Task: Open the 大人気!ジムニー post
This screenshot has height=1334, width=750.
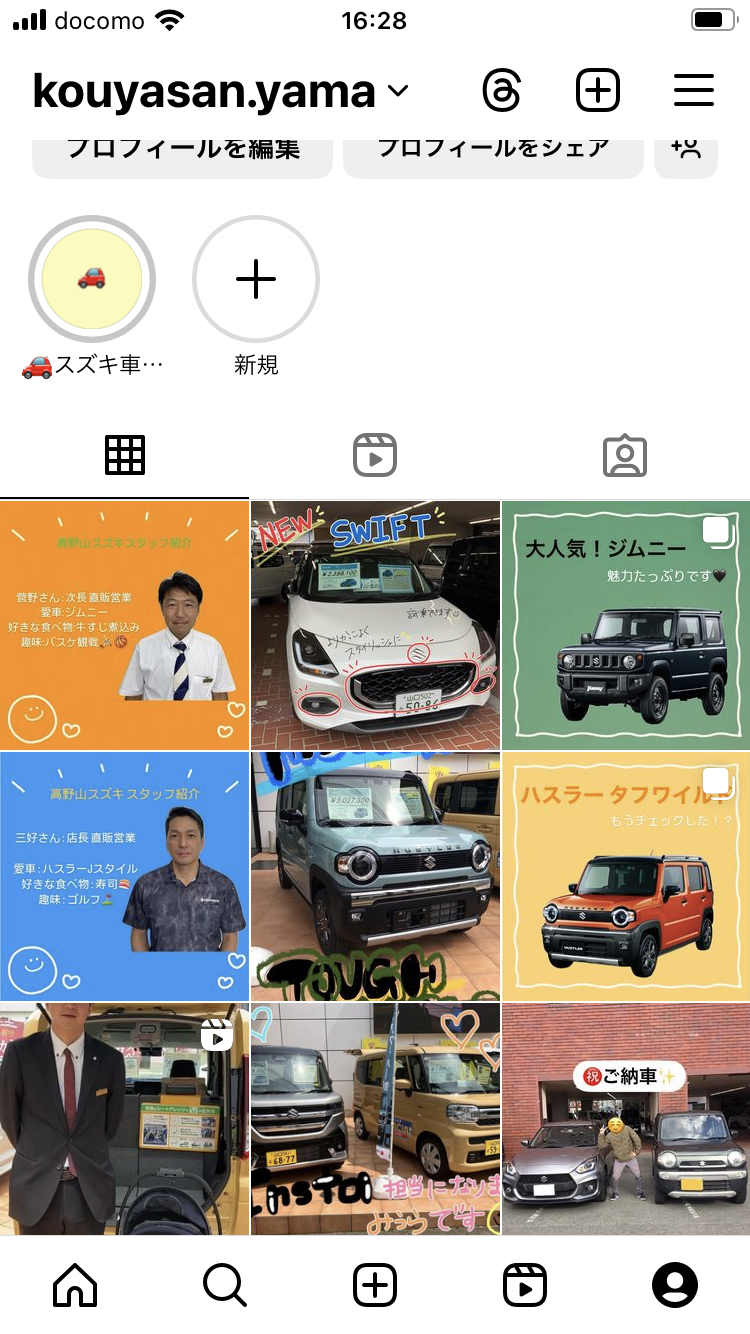Action: pos(626,625)
